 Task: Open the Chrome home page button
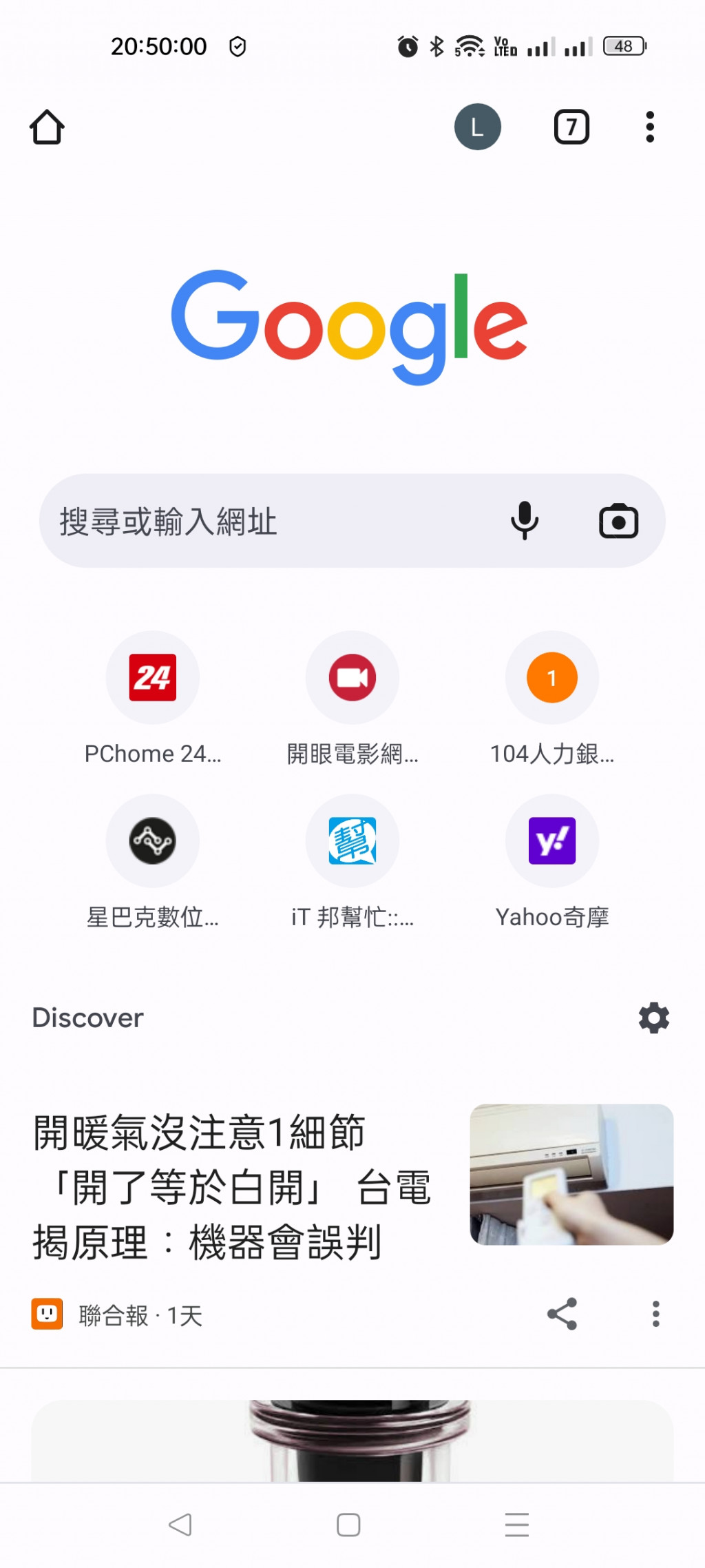[x=47, y=127]
